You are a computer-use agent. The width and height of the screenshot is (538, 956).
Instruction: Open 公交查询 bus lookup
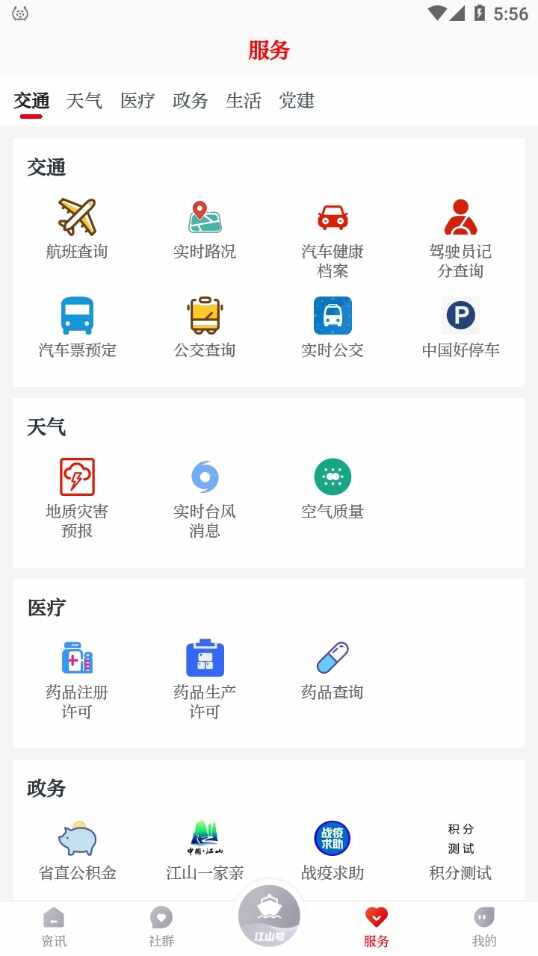click(204, 327)
